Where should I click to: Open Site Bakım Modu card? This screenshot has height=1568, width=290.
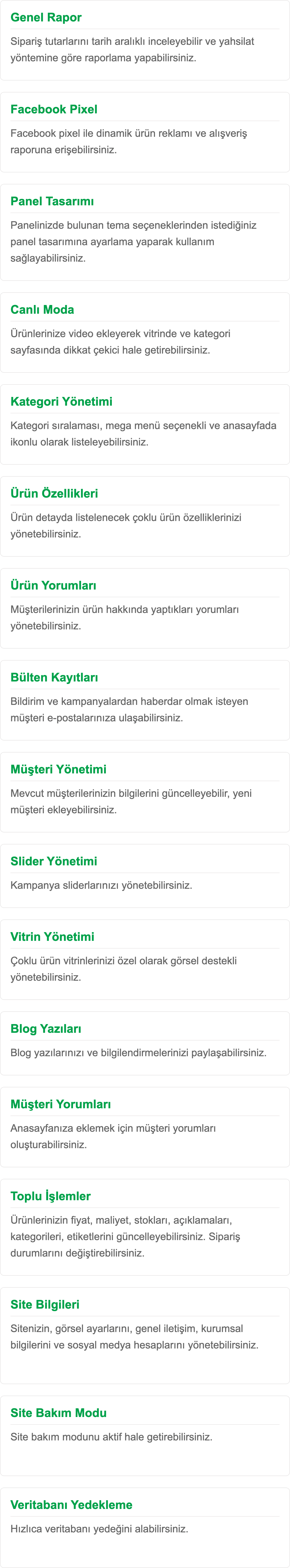tap(145, 1435)
